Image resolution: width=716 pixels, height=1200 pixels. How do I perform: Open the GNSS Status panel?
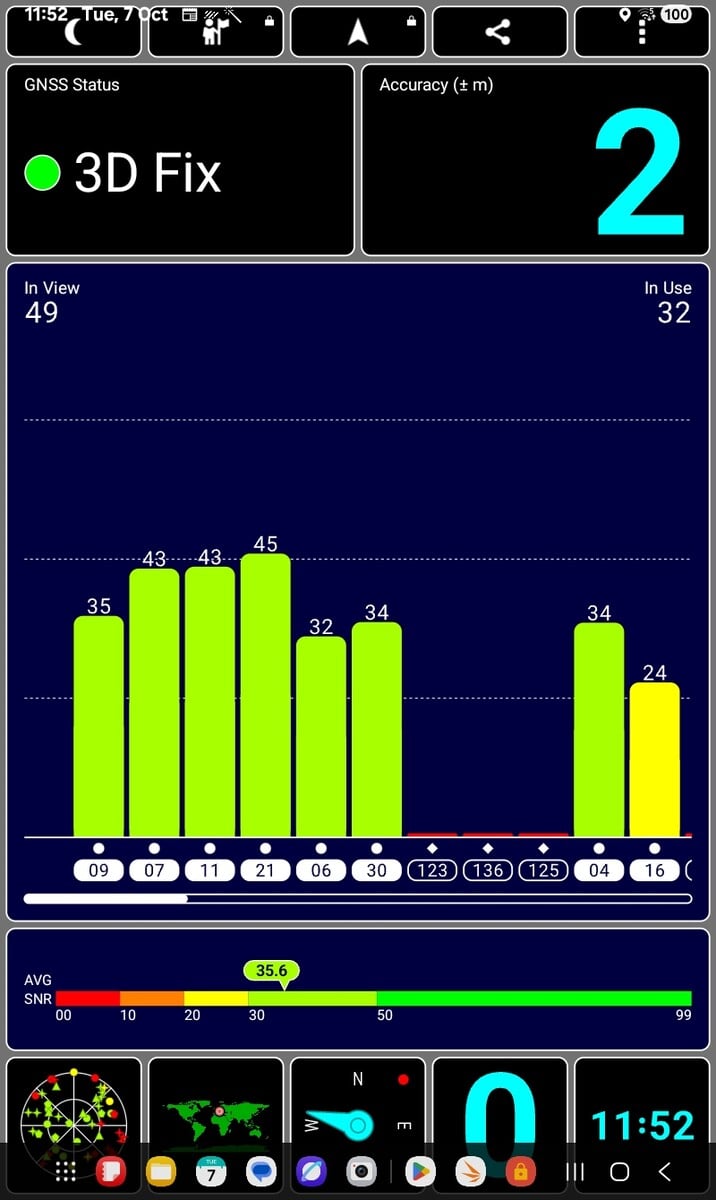[180, 160]
